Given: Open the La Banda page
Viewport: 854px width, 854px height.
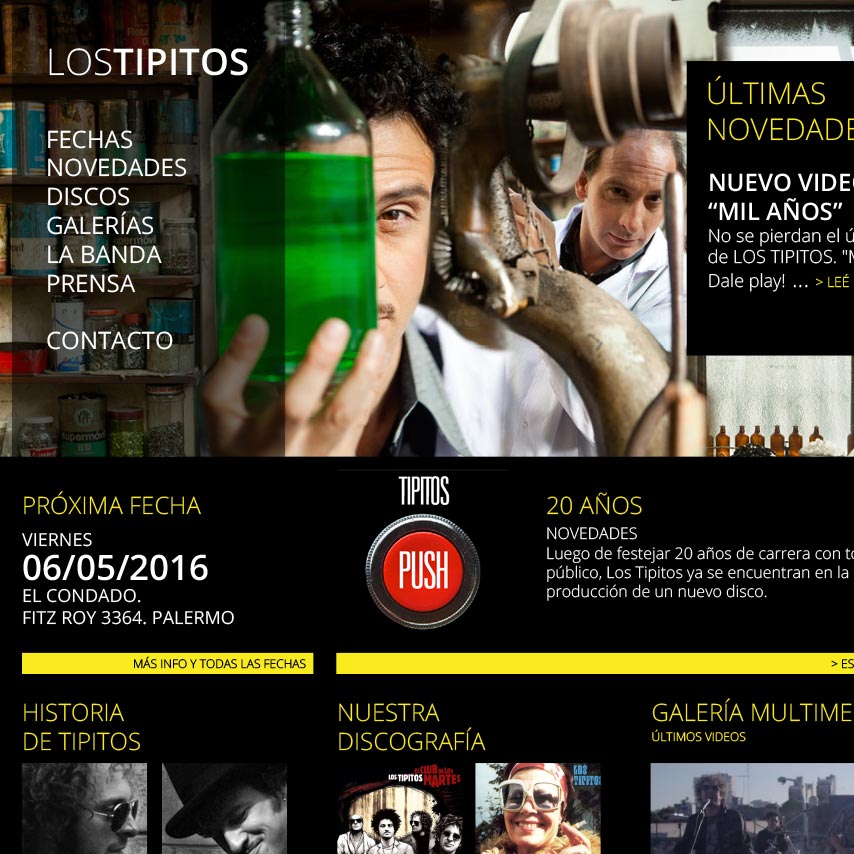Looking at the screenshot, I should (x=103, y=254).
